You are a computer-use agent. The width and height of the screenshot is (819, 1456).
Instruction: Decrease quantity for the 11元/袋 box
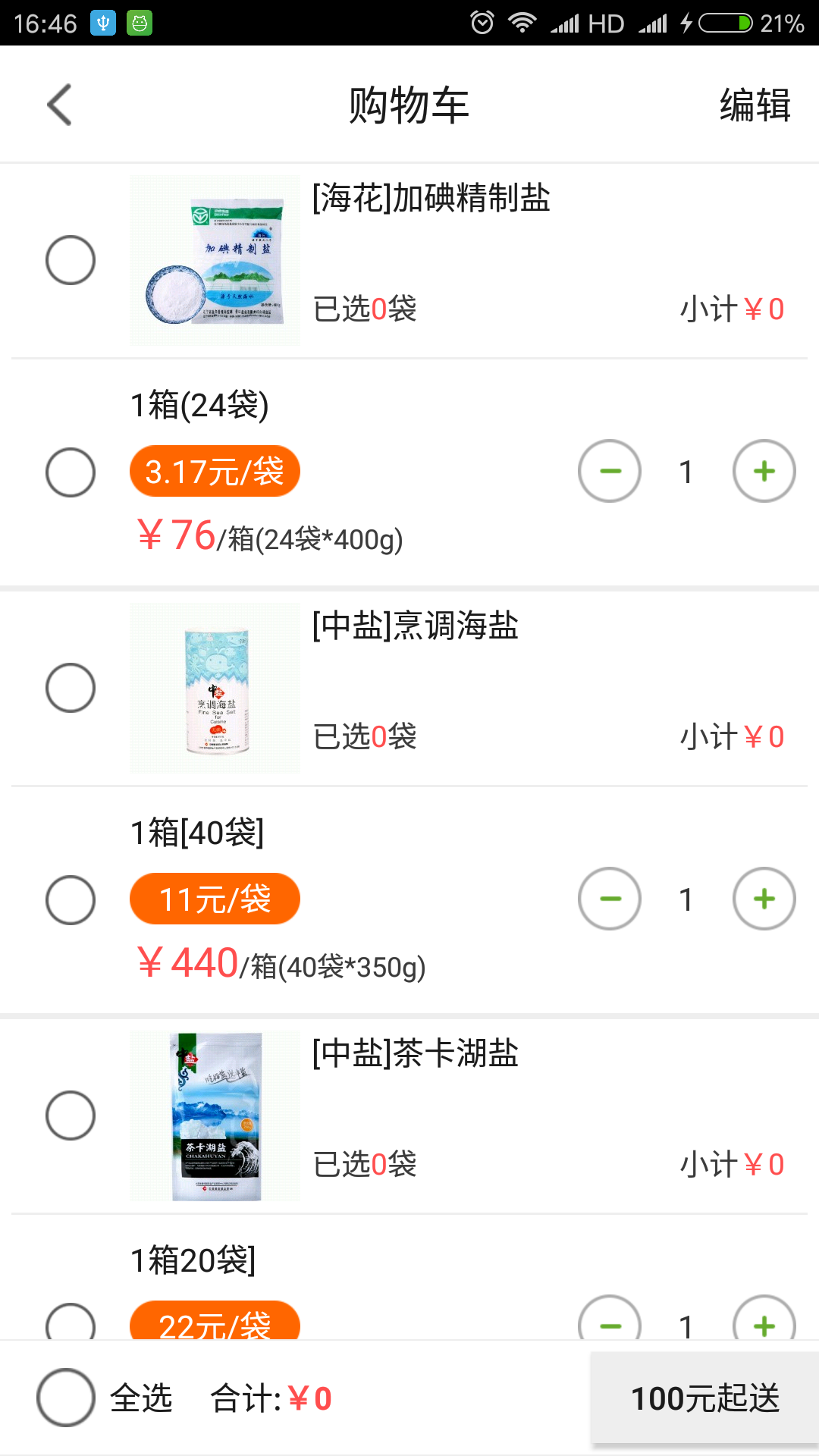(610, 899)
